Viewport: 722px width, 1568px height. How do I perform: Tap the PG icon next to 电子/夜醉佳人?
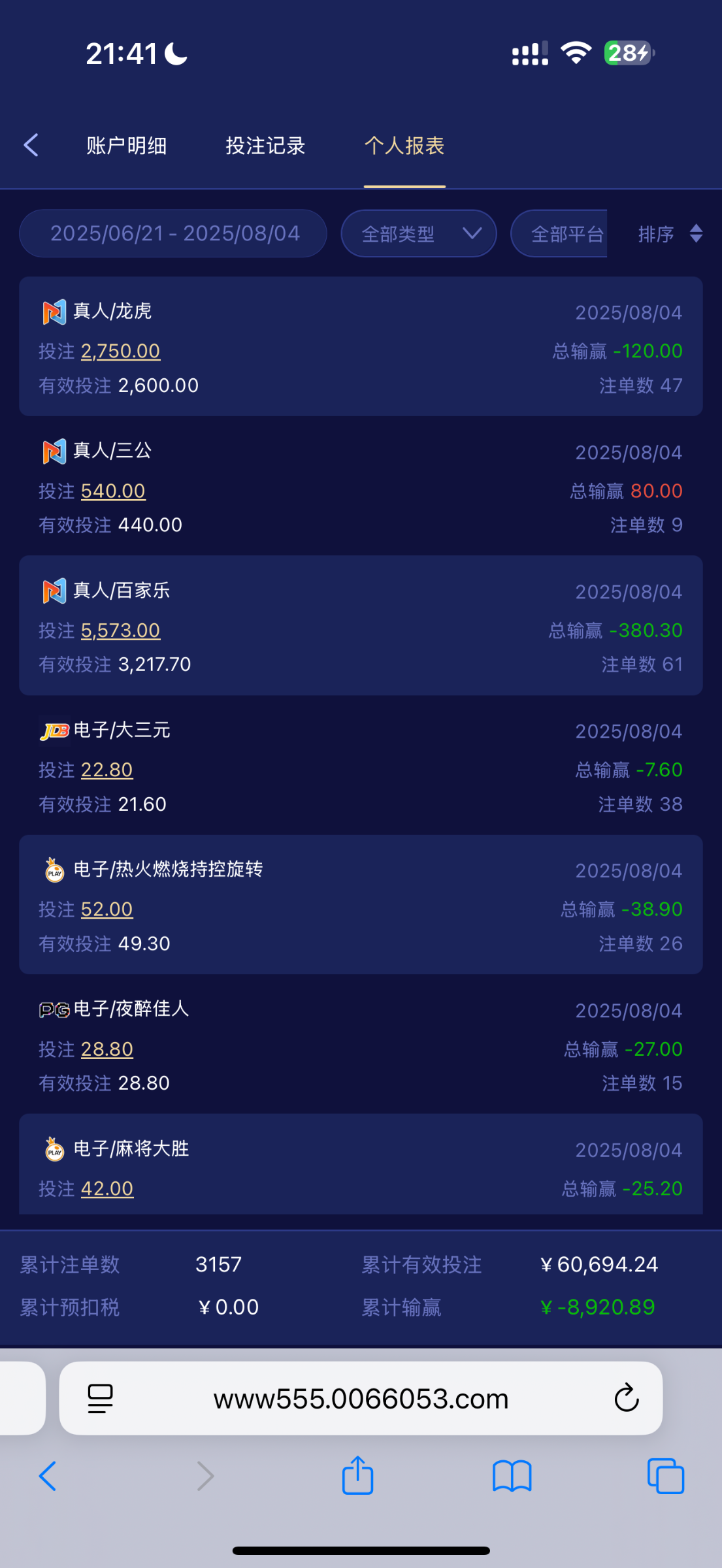click(x=54, y=1010)
